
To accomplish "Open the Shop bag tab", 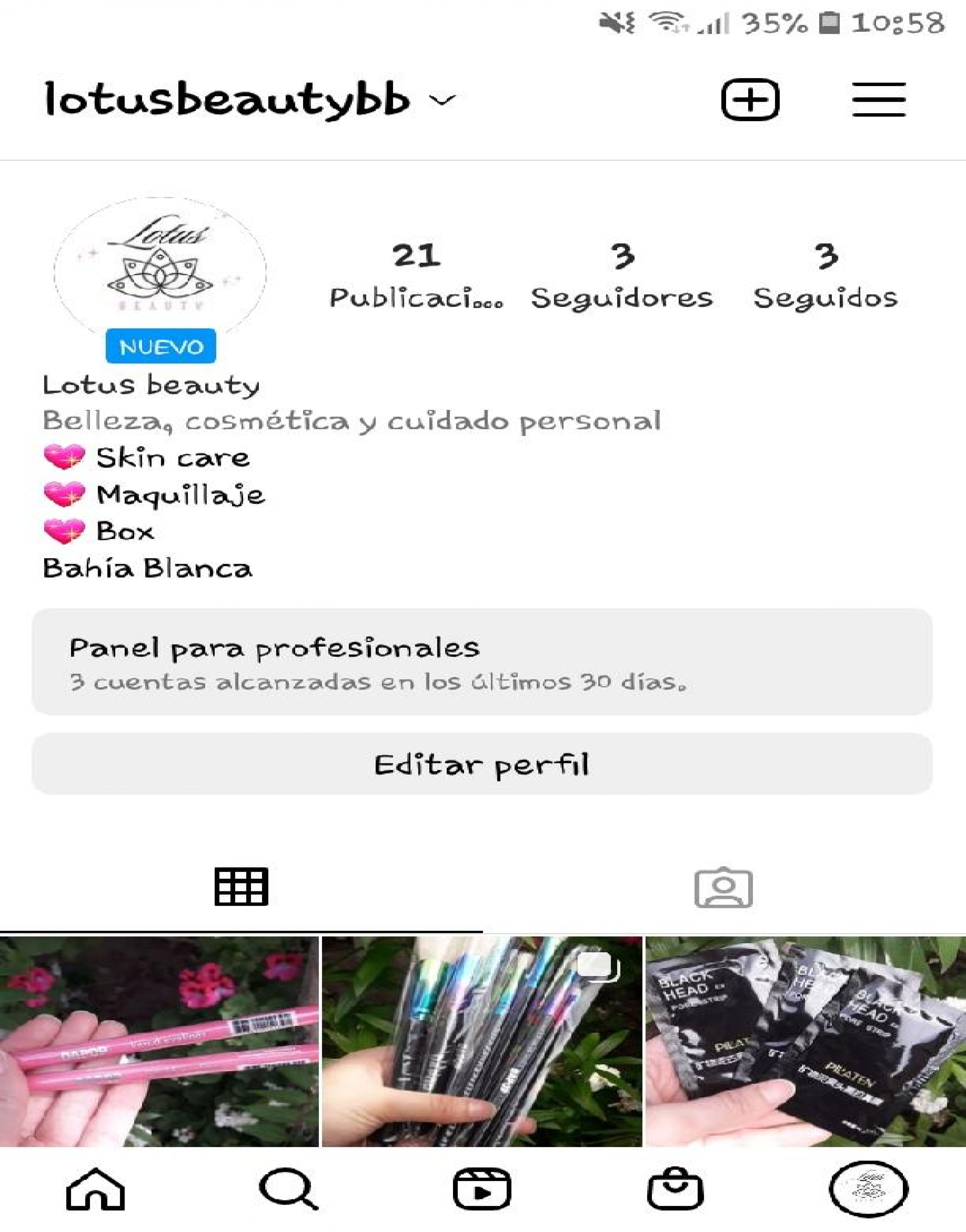I will tap(675, 1189).
